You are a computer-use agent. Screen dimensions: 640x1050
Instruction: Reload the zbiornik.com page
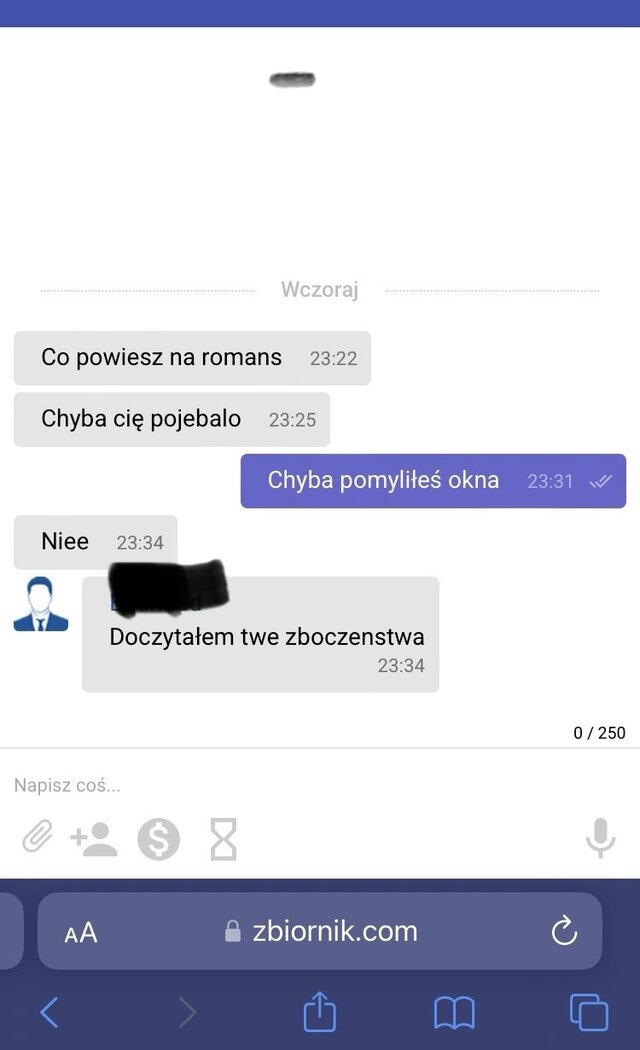[x=564, y=931]
